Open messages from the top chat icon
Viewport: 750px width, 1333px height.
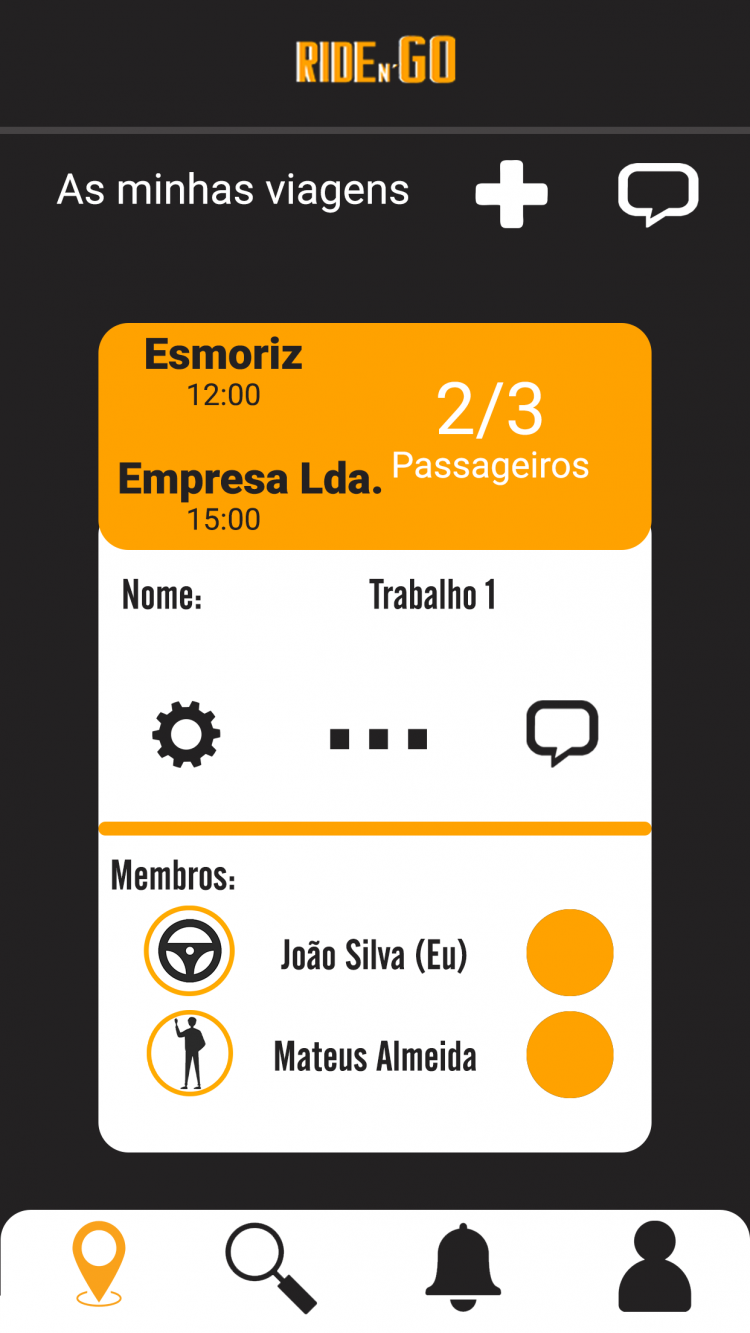click(x=657, y=193)
